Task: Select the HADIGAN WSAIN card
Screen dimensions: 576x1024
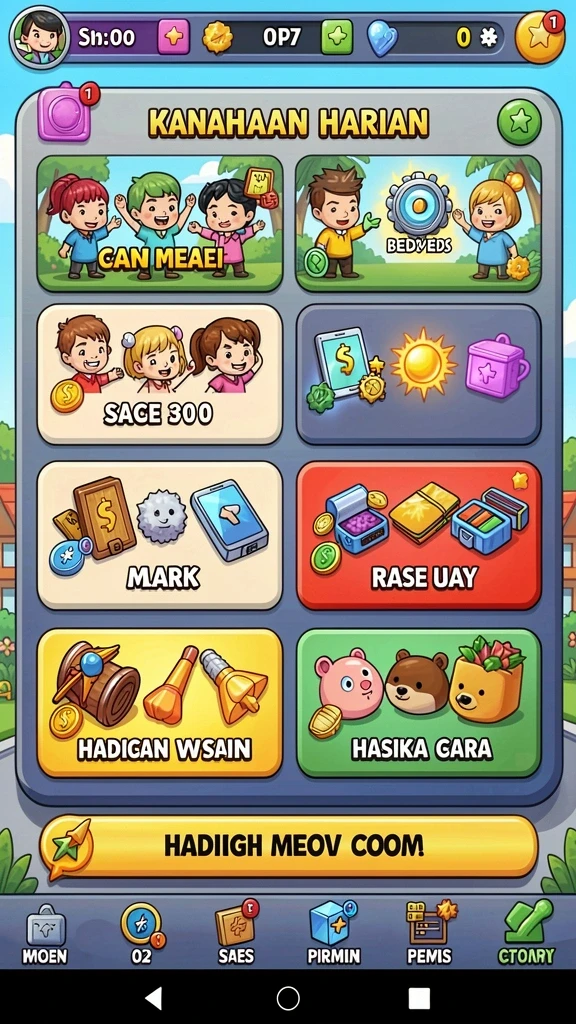Action: point(160,702)
